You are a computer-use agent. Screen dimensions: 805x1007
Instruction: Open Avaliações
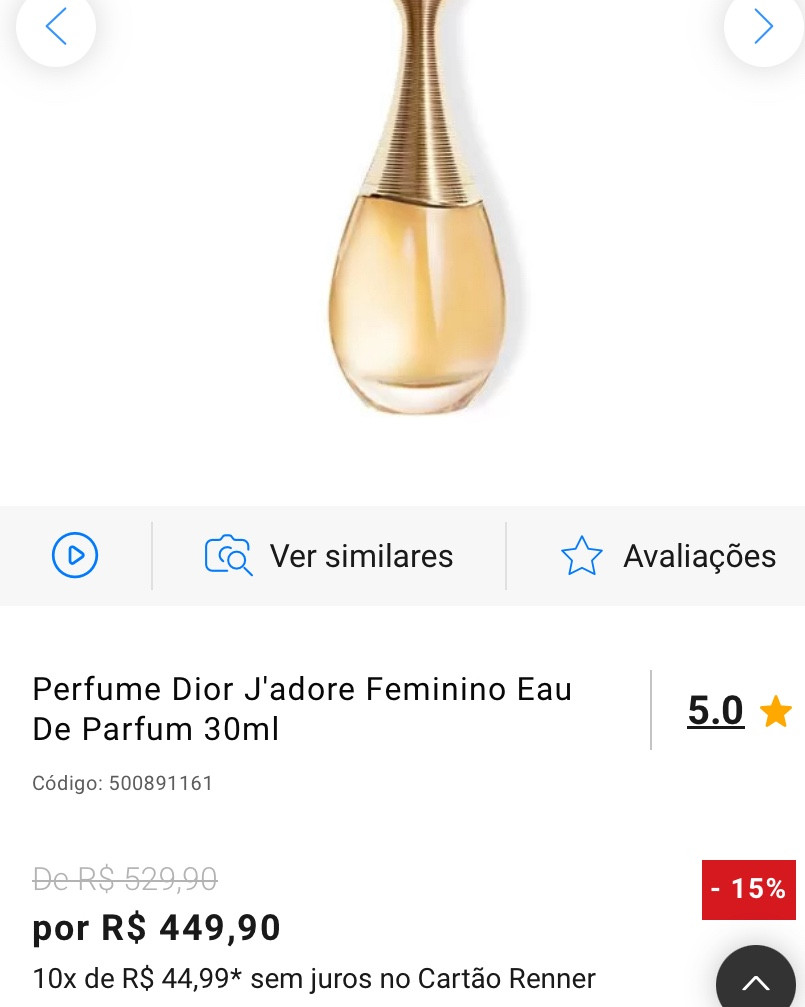tap(699, 556)
